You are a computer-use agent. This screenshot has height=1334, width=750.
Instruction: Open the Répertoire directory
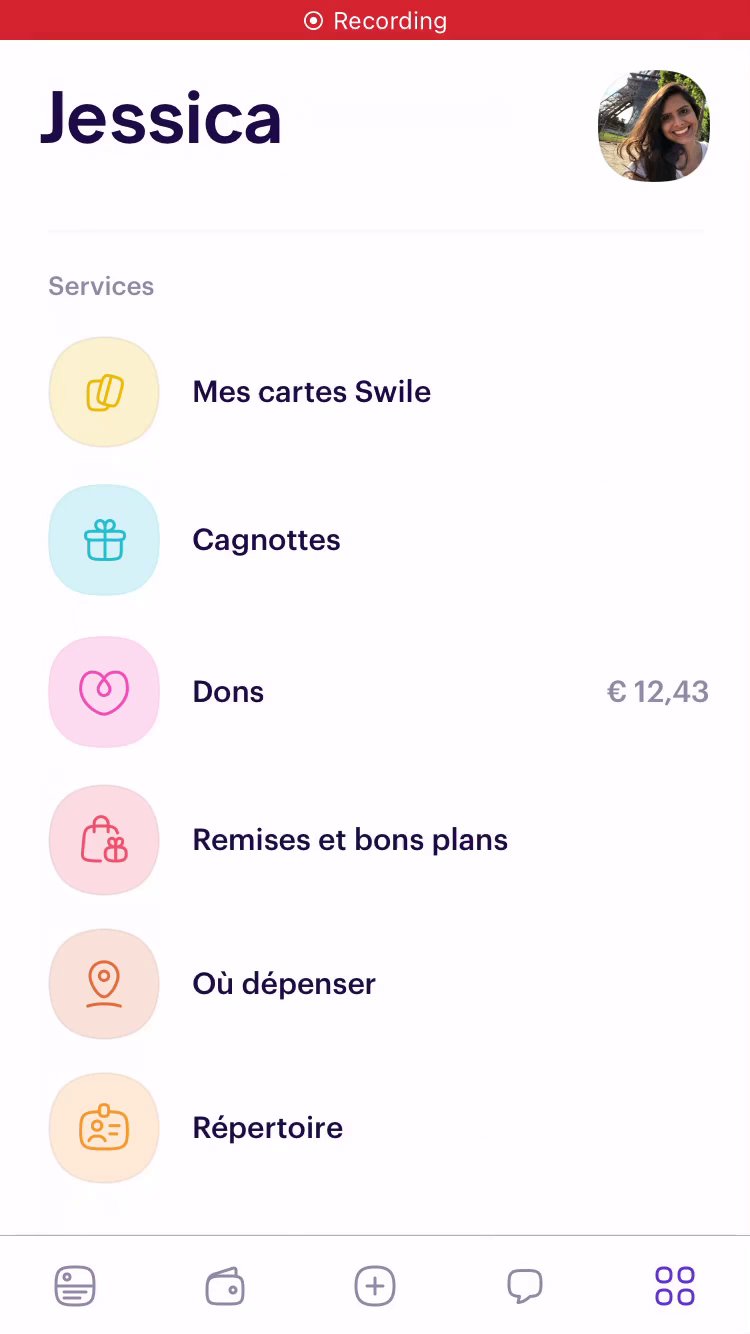point(267,1128)
